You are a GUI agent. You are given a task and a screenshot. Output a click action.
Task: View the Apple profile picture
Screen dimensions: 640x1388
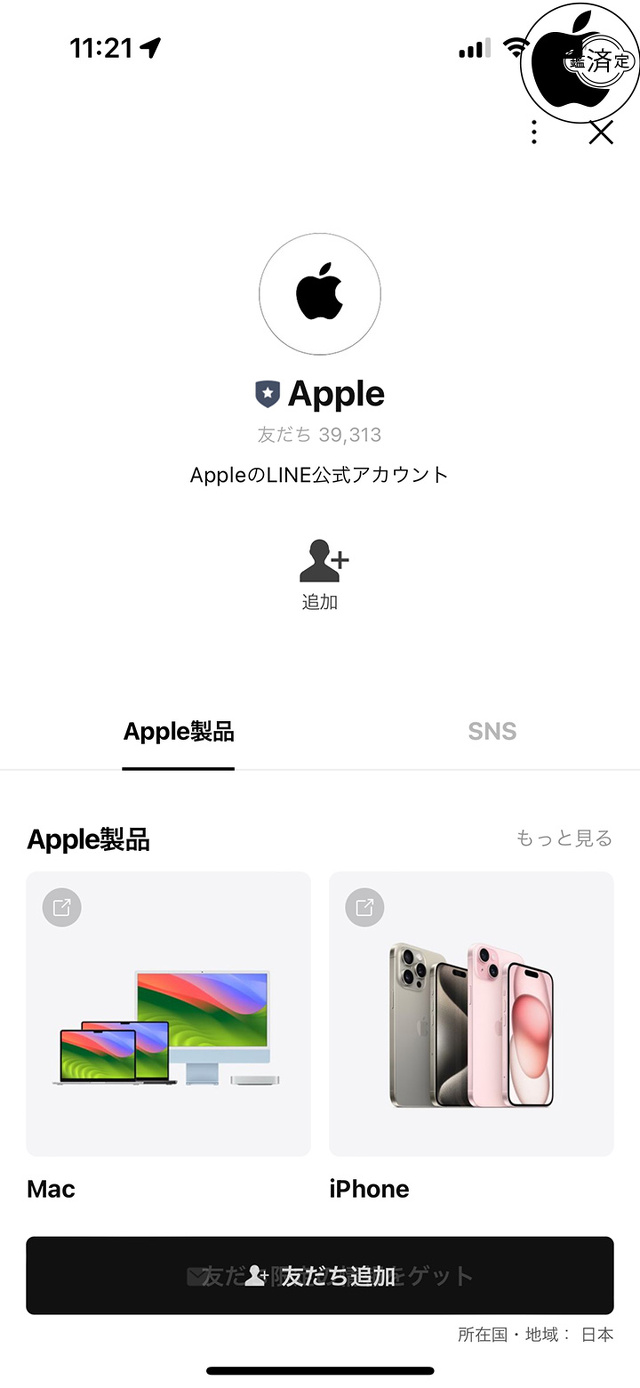pyautogui.click(x=320, y=294)
